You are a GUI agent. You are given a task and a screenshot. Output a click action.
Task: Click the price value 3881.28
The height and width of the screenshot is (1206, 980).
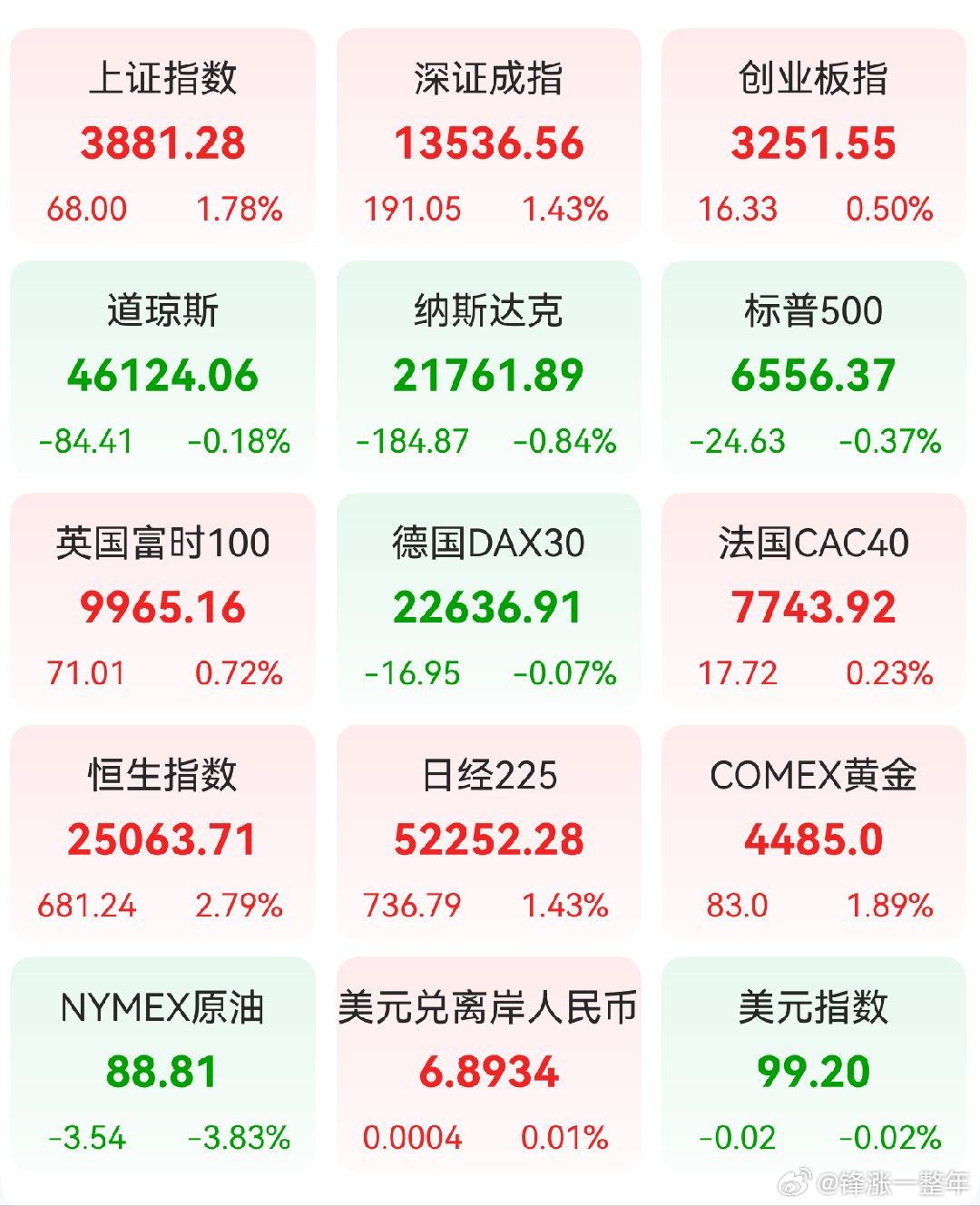[x=163, y=142]
